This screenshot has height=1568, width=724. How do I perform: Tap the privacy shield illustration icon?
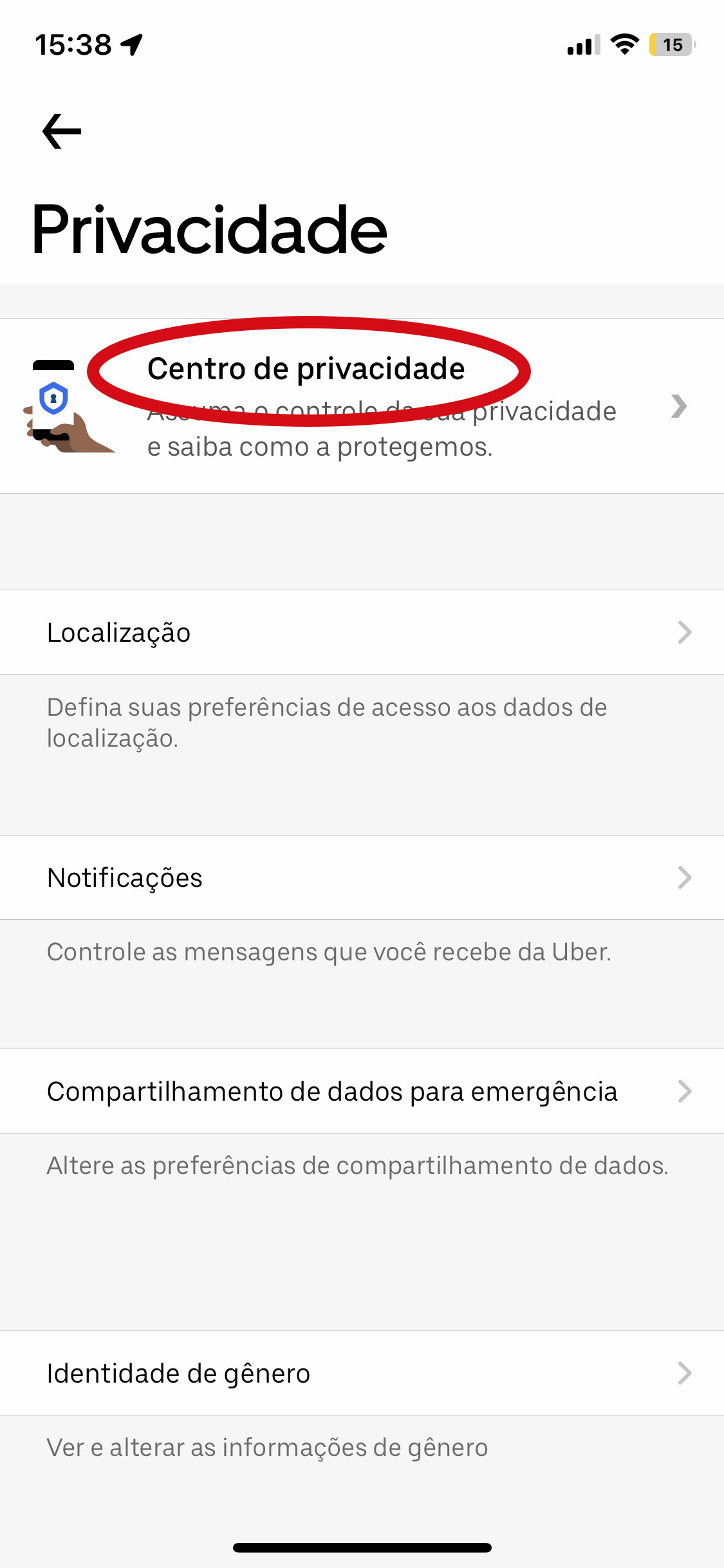tap(53, 398)
